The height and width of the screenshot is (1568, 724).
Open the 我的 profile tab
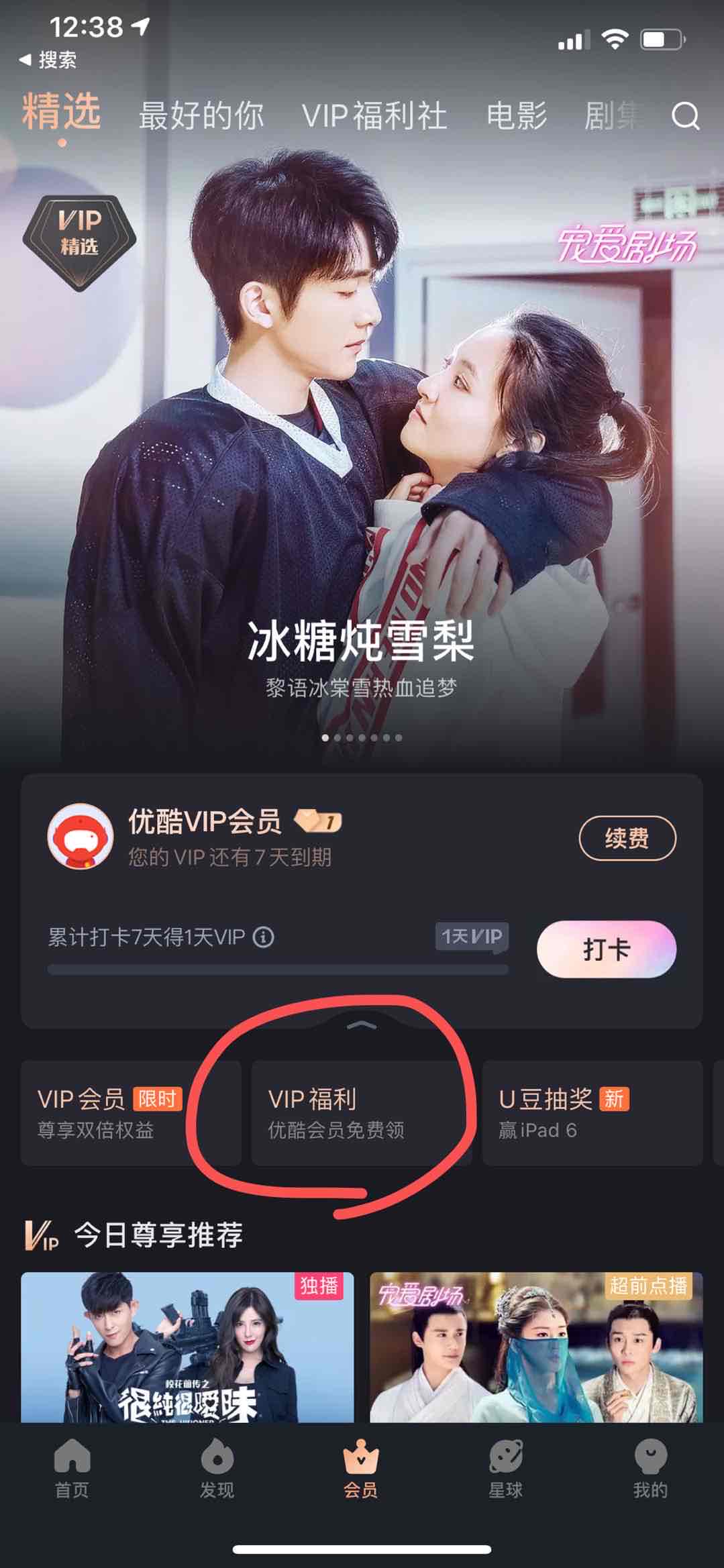[x=650, y=1469]
